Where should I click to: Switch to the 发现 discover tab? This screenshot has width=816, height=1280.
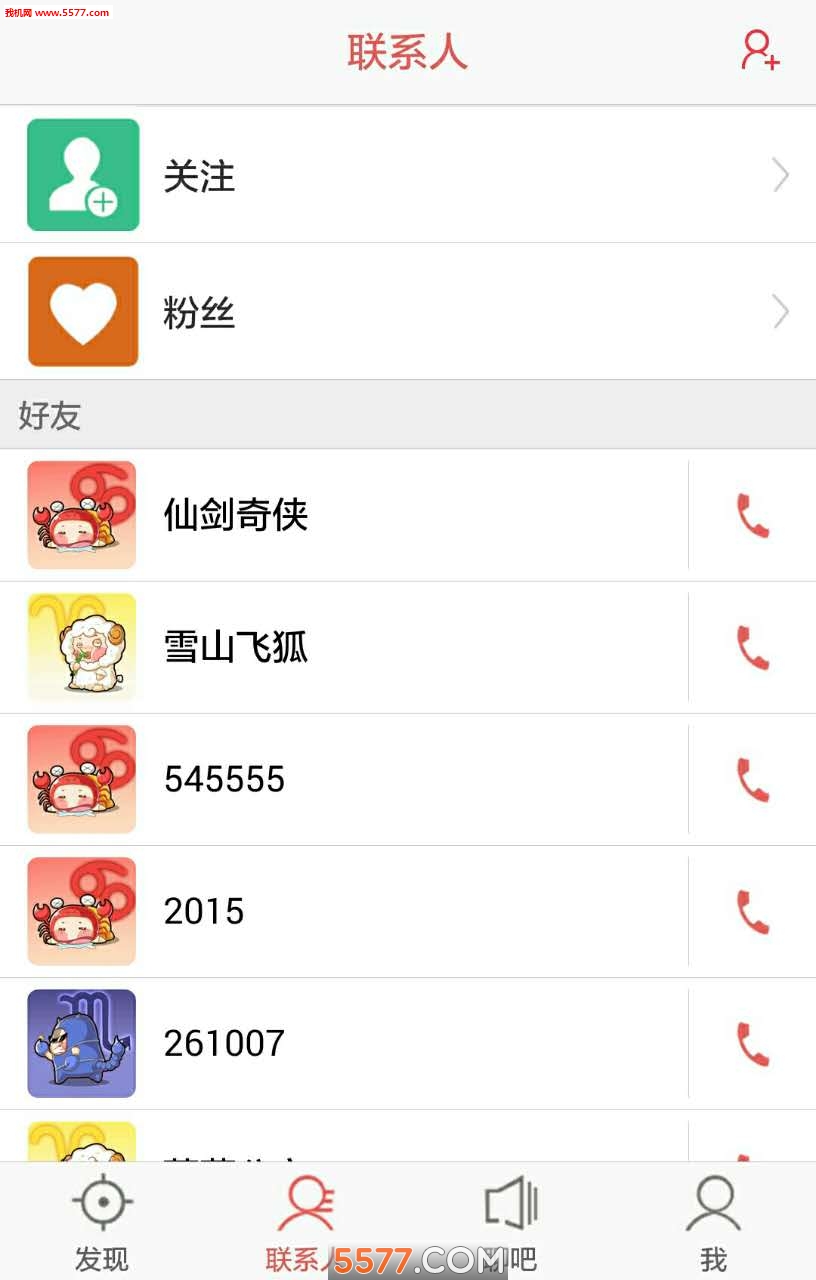(102, 1222)
